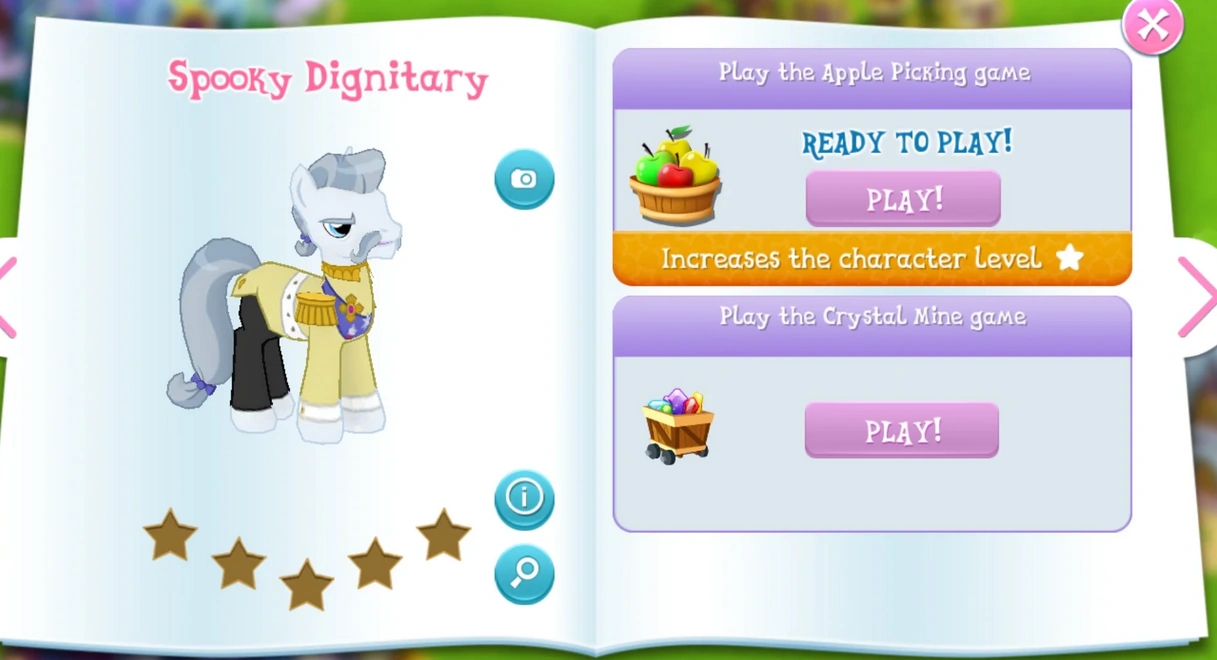Go to the previous character page
The image size is (1217, 660).
tap(8, 297)
